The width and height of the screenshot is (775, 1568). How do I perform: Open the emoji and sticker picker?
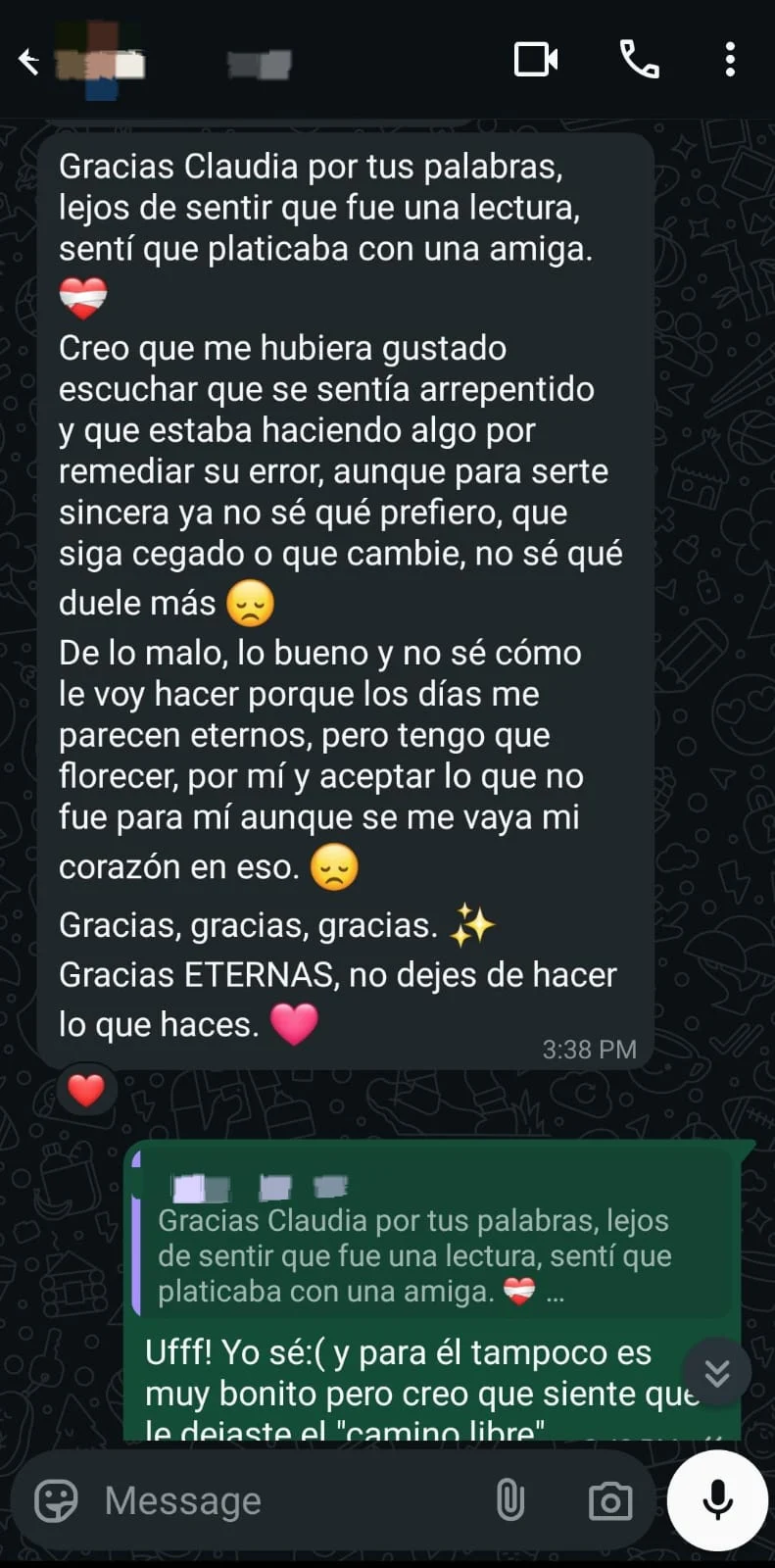56,1500
